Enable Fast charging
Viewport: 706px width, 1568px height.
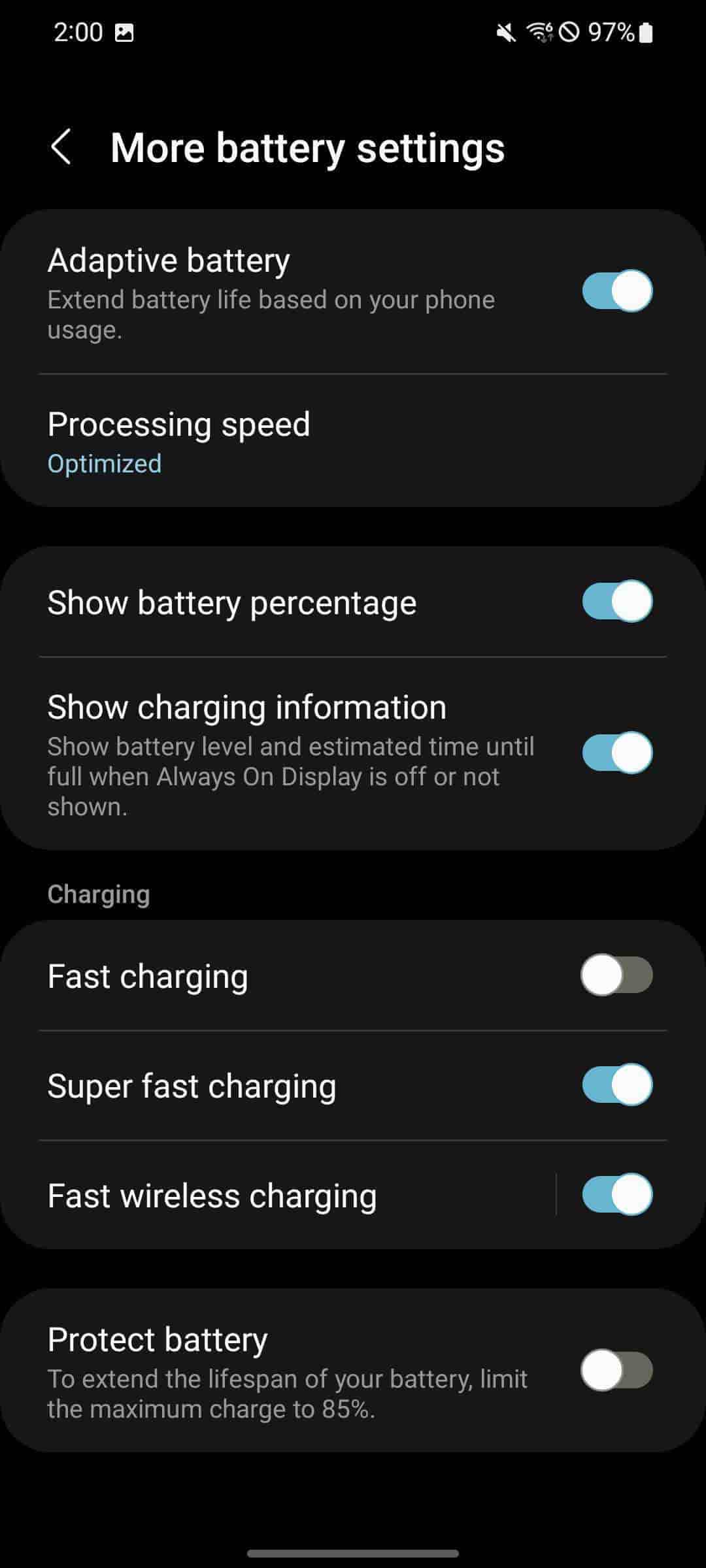[615, 974]
